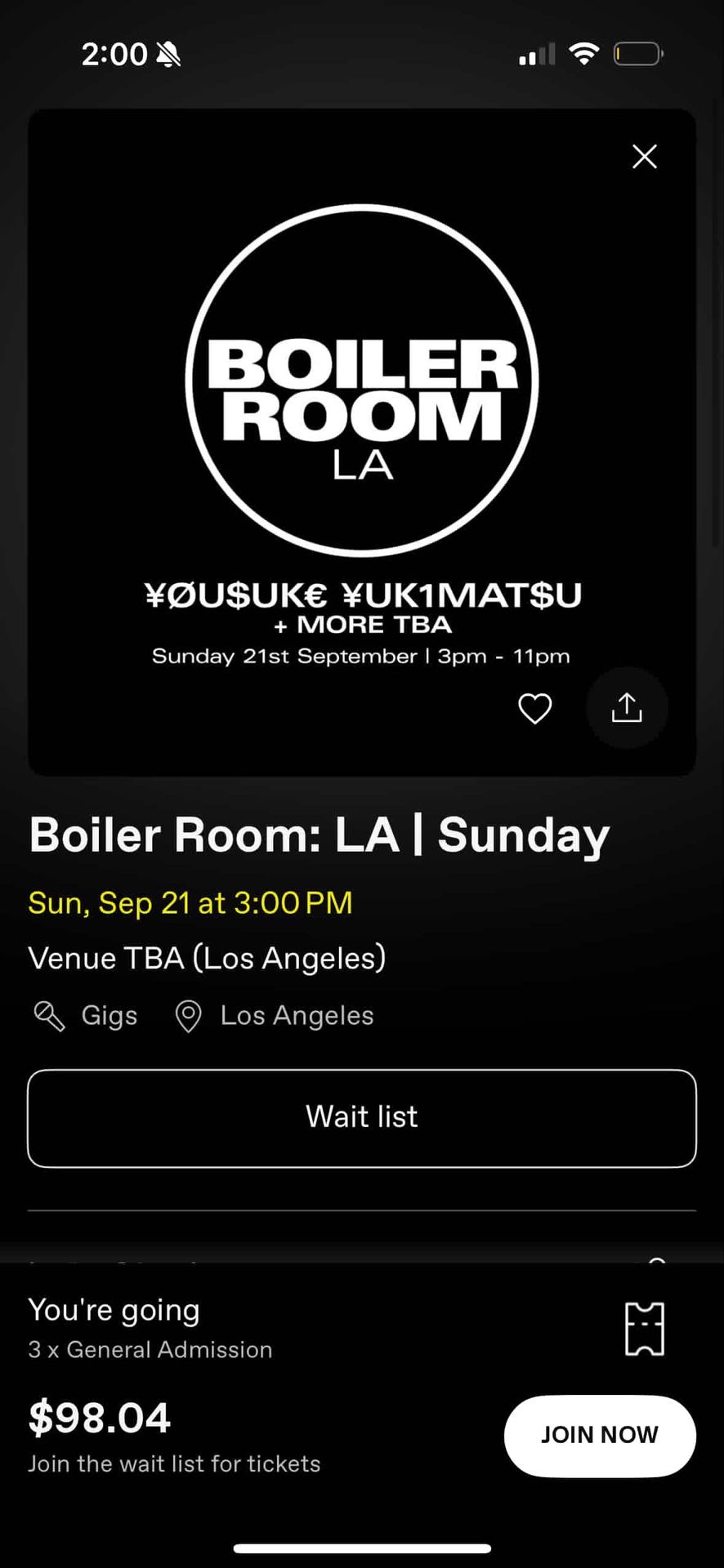Open the Wi-Fi status indicator

(x=584, y=52)
